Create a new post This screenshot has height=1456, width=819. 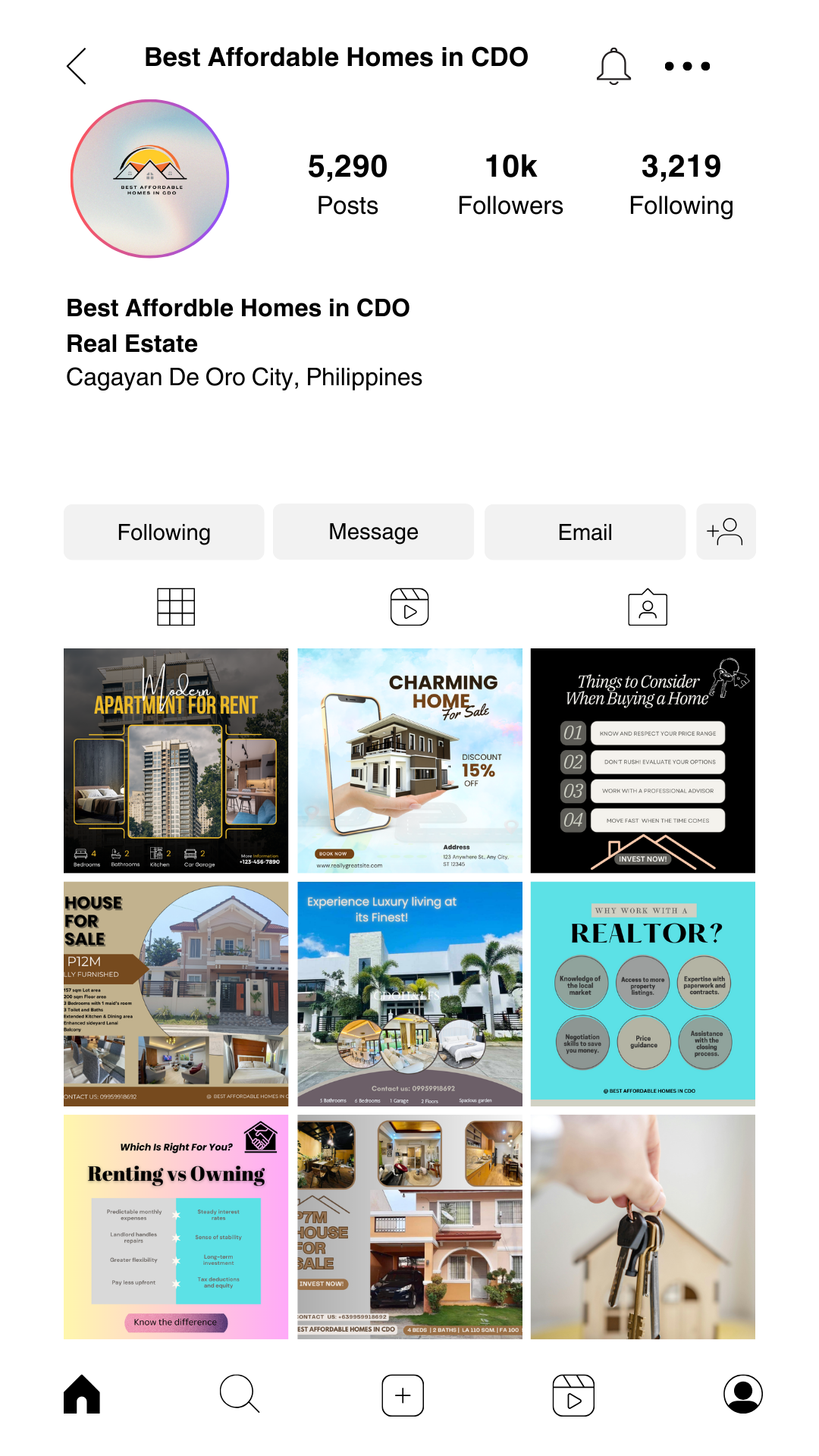(x=403, y=1395)
